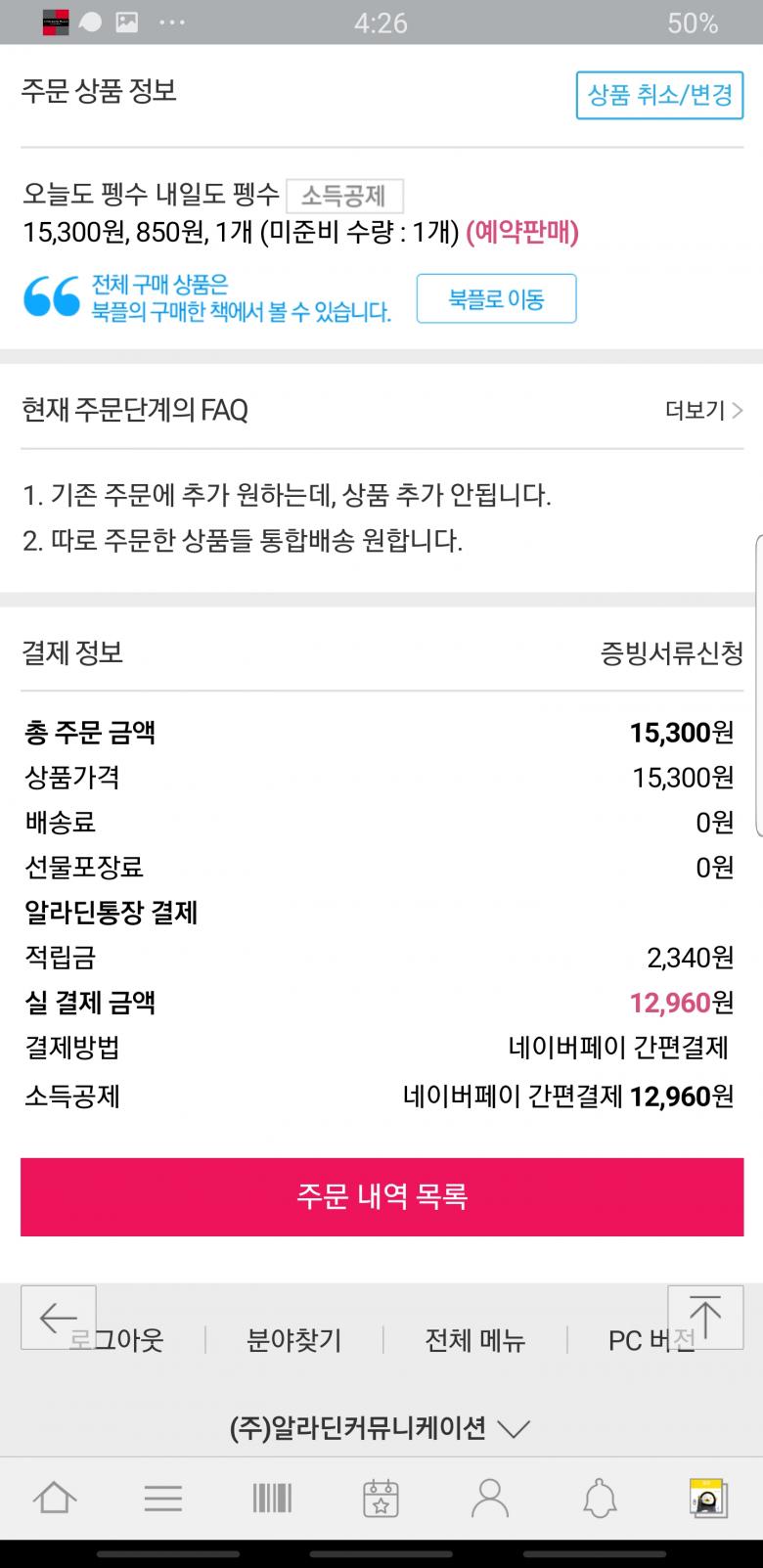Open 분야찾기 in footer
The height and width of the screenshot is (1568, 763).
pyautogui.click(x=293, y=1340)
